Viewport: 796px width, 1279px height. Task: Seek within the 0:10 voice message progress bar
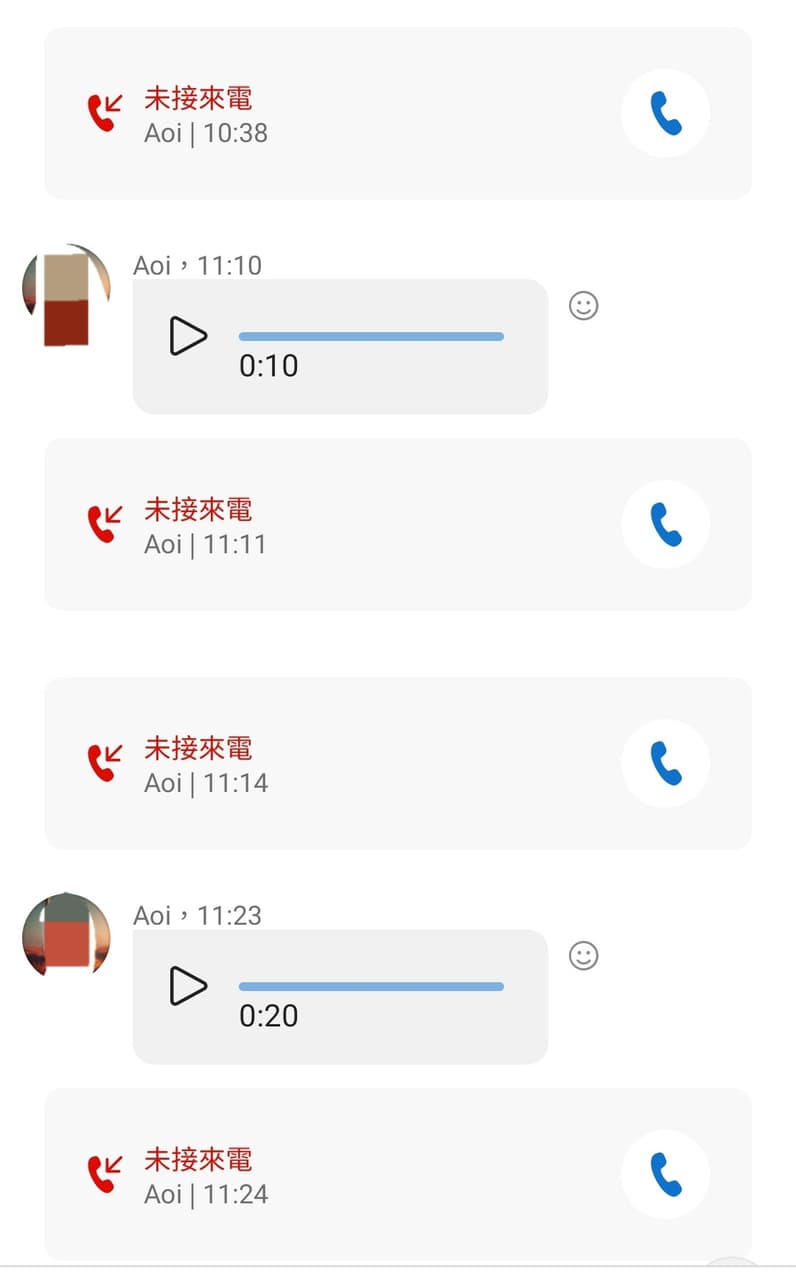point(371,337)
